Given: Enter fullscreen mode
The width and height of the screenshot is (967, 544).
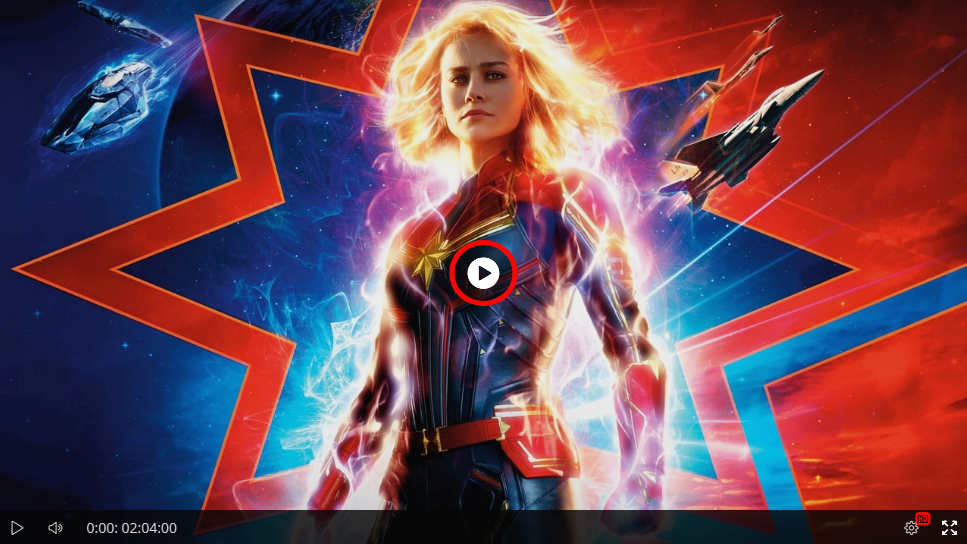Looking at the screenshot, I should [x=949, y=528].
